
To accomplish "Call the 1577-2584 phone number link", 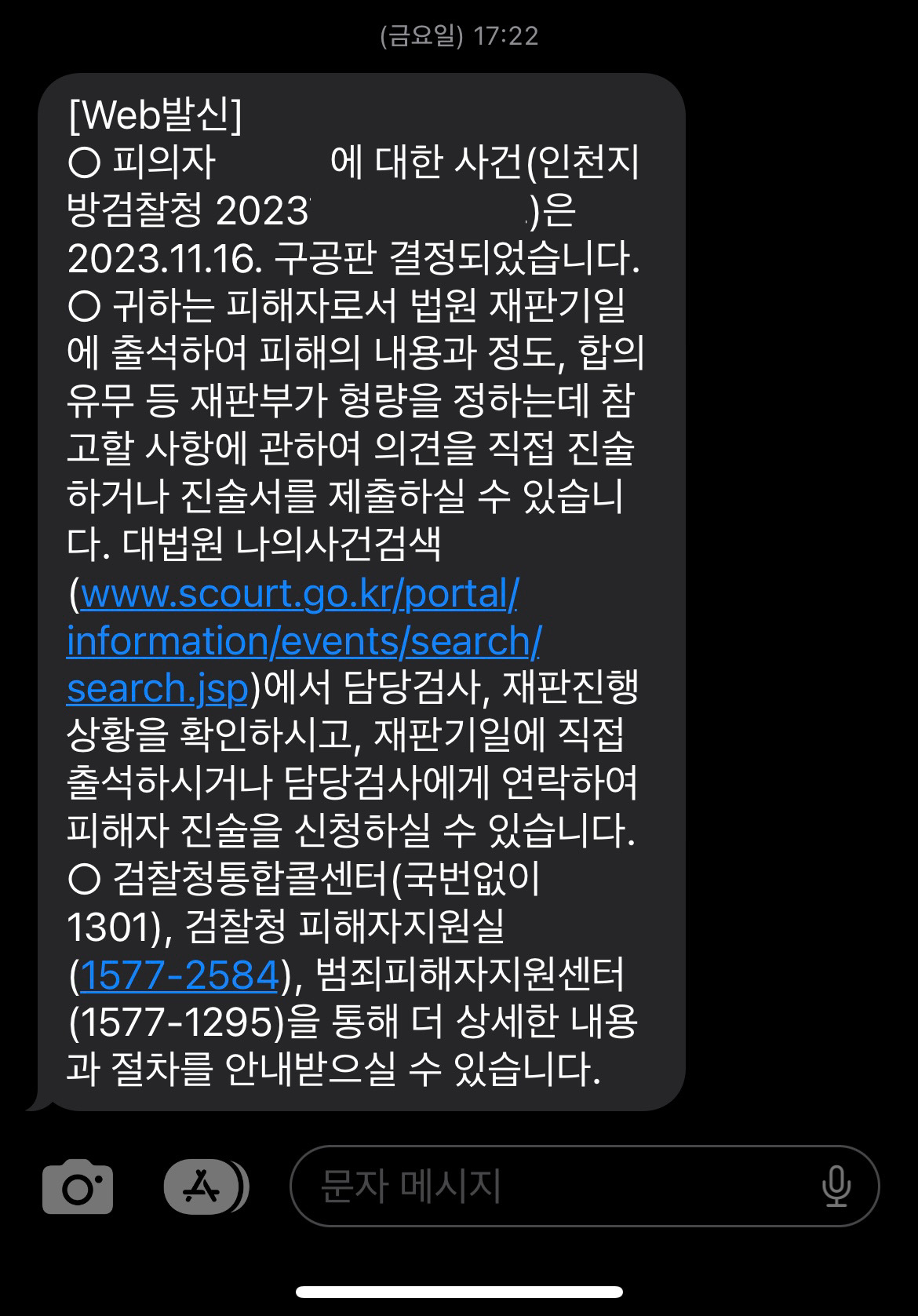I will 180,975.
